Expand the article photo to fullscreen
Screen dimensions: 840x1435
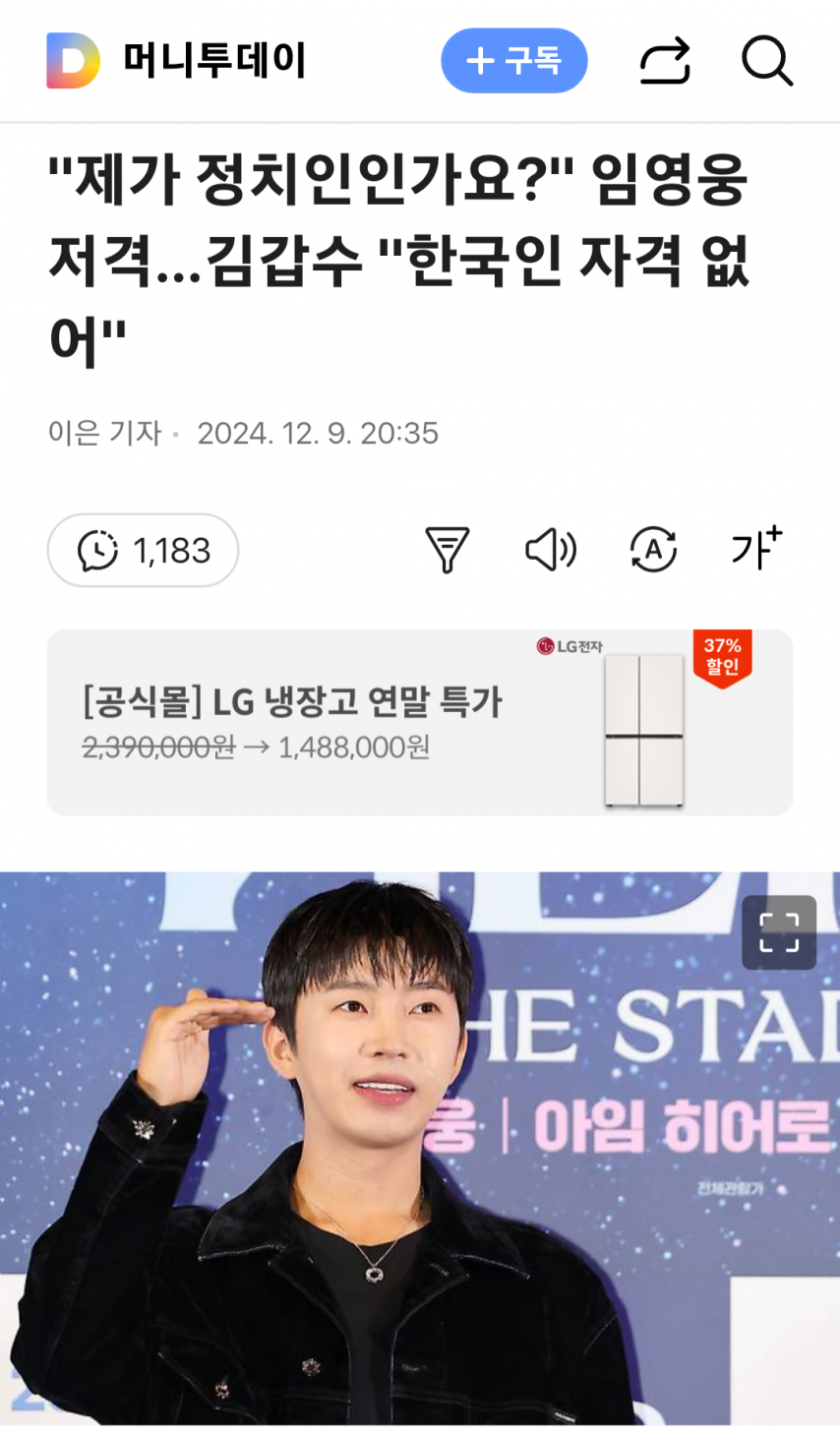click(779, 932)
